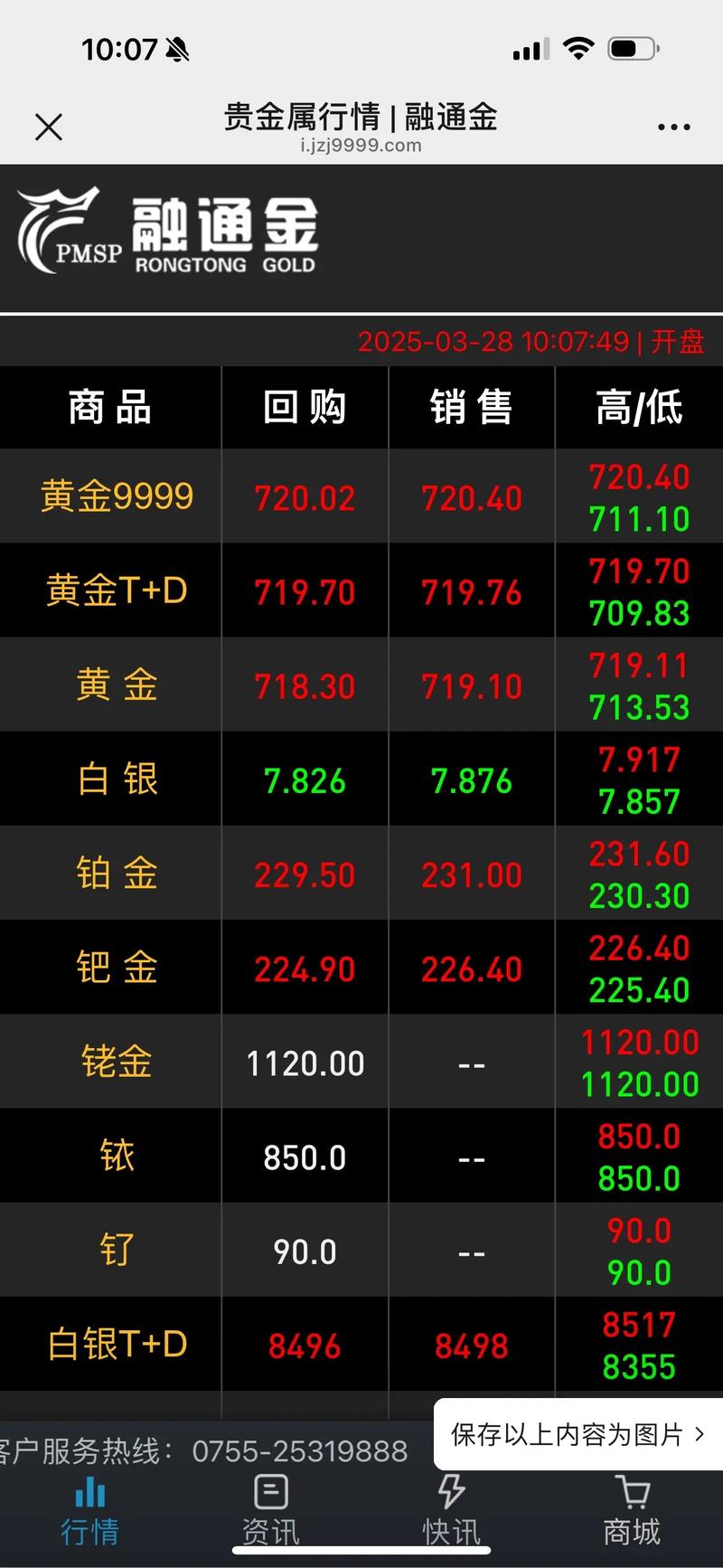The height and width of the screenshot is (1568, 723).
Task: Switch to the 行情 tab
Action: click(x=89, y=1511)
